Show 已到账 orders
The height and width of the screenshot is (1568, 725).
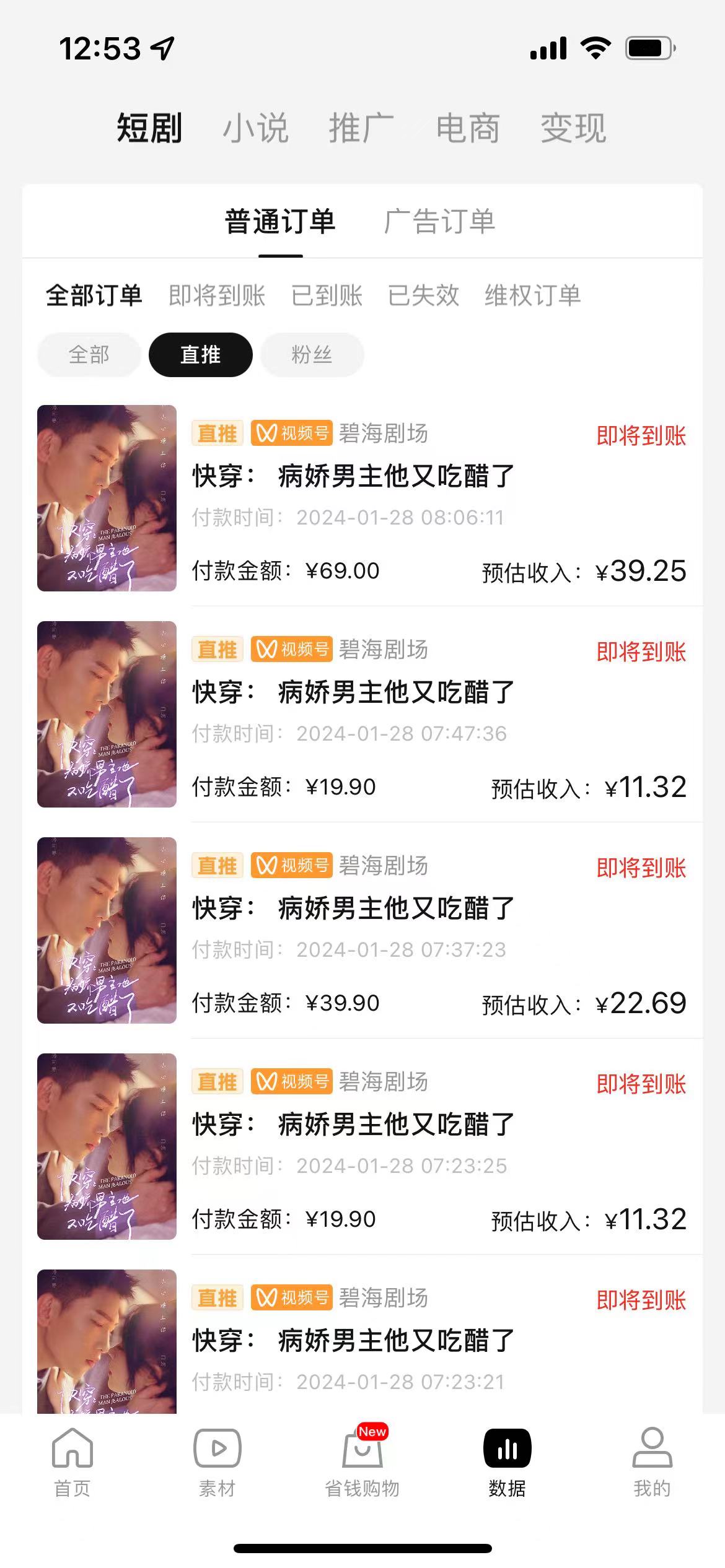327,295
